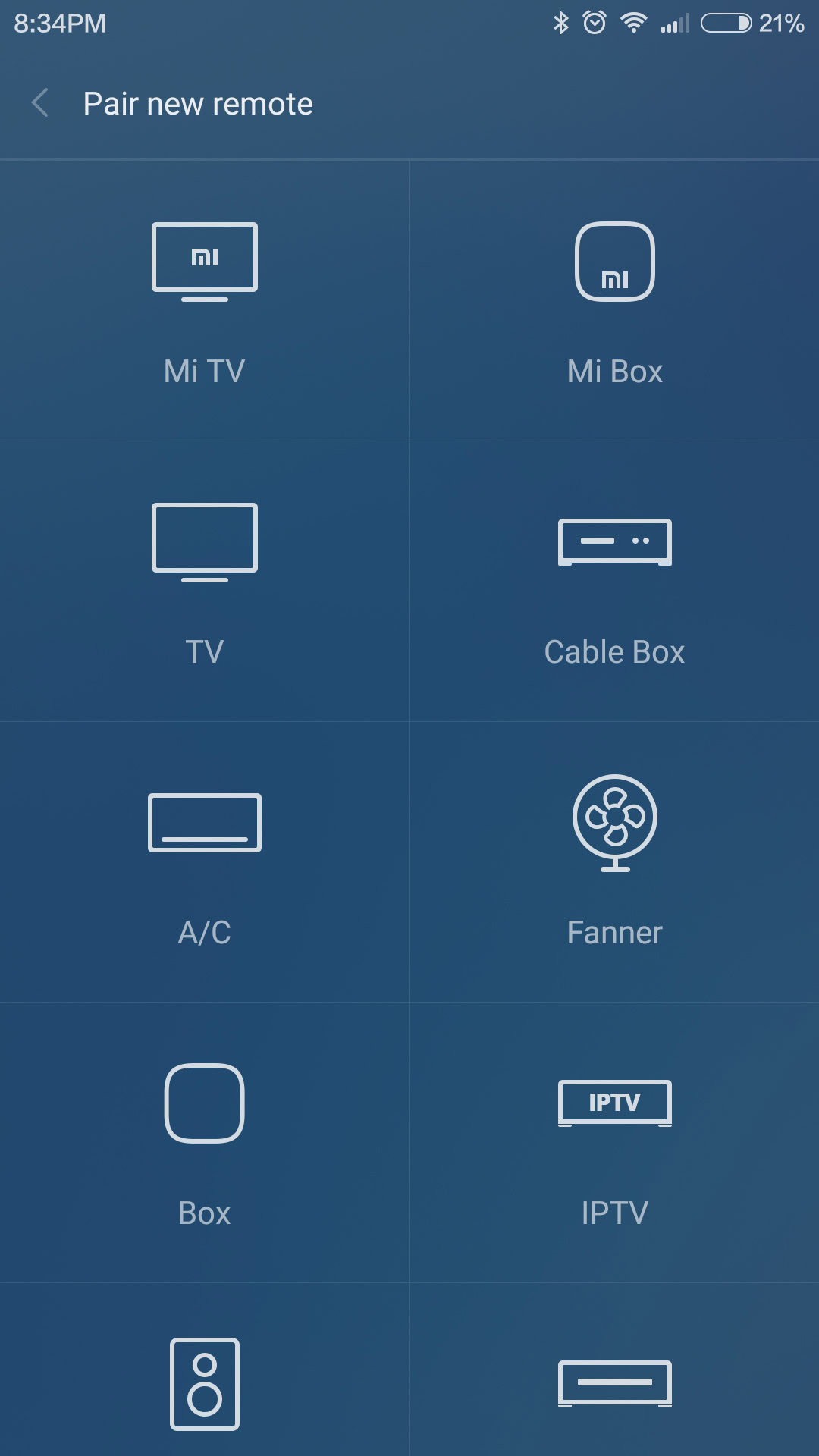The width and height of the screenshot is (819, 1456).
Task: Choose the Box device tile
Action: pos(205,1142)
